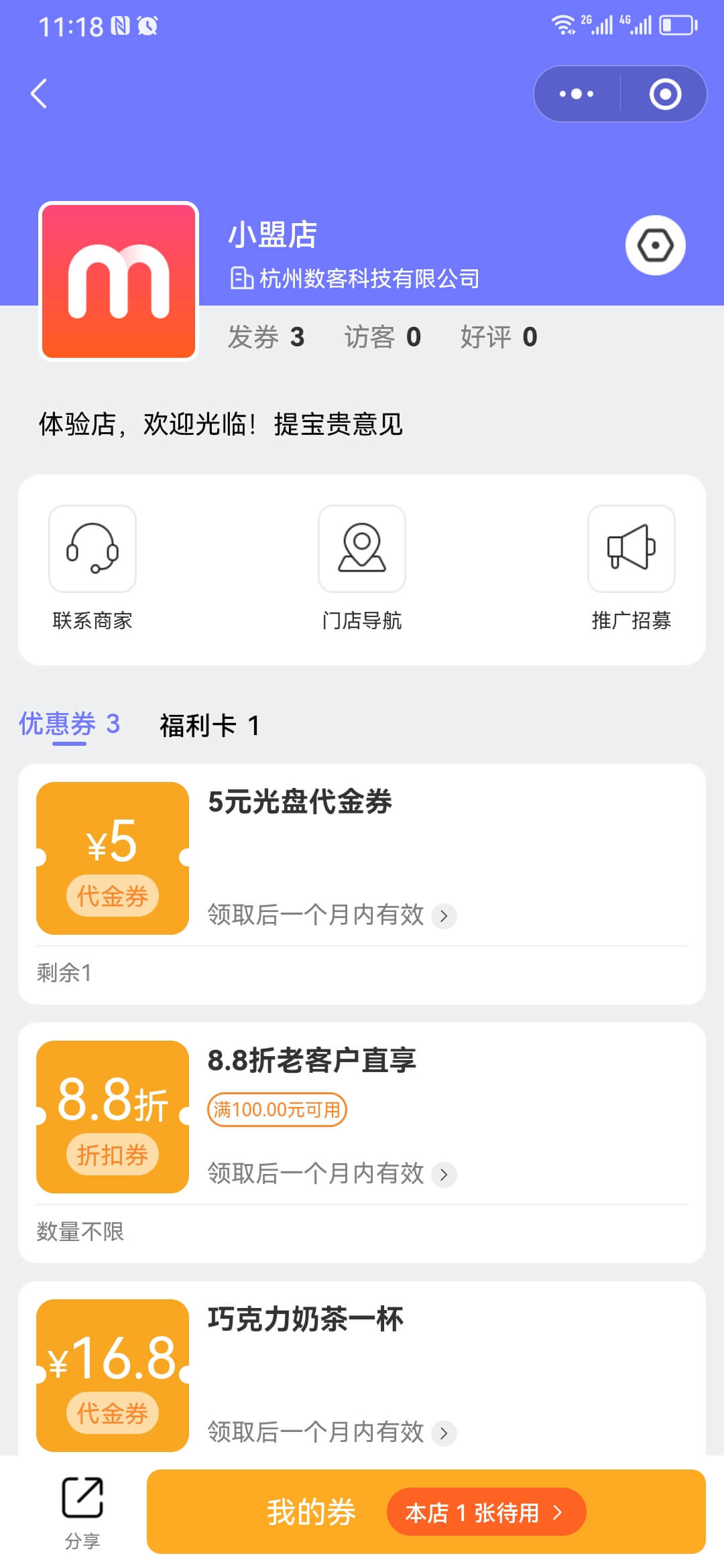724x1568 pixels.
Task: Tap the 联系商家 headset icon
Action: click(93, 549)
